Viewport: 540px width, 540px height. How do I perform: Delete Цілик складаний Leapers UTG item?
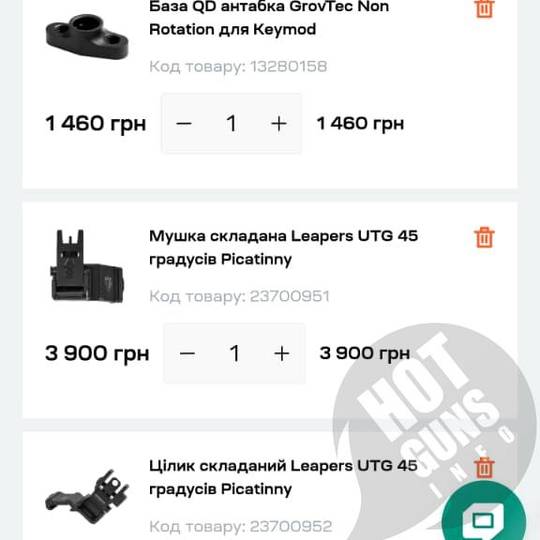click(x=484, y=467)
